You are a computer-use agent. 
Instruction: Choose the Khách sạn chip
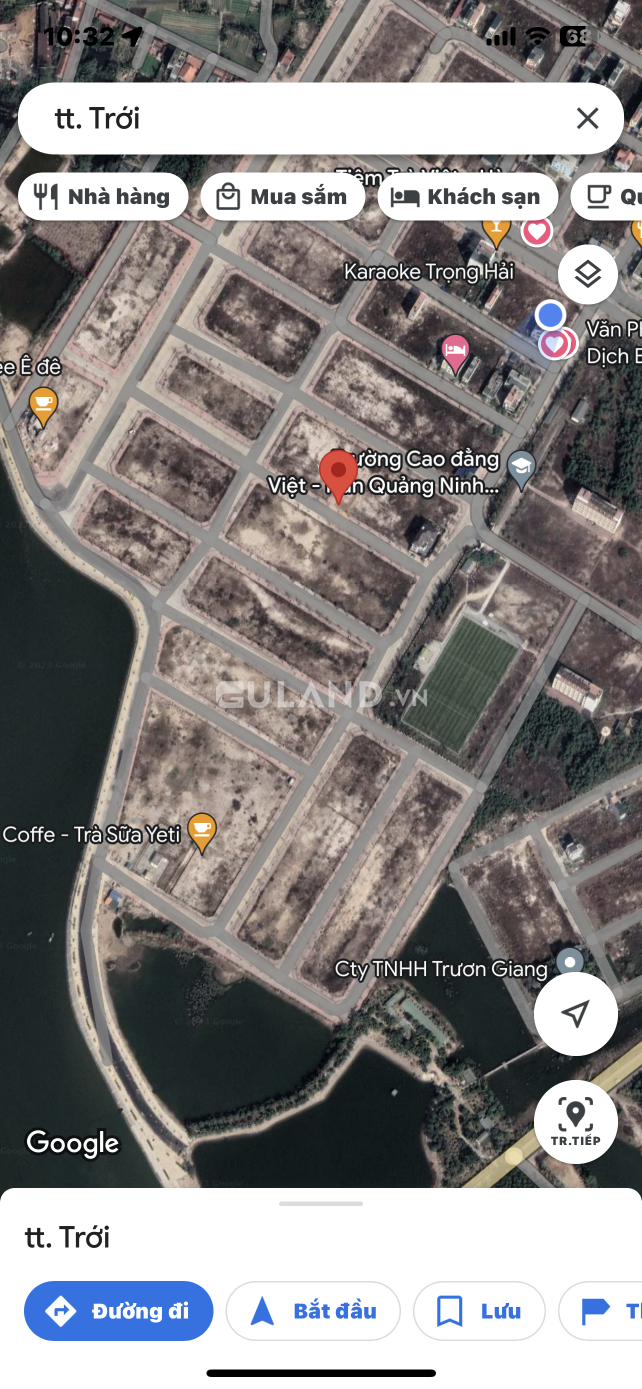tap(468, 196)
